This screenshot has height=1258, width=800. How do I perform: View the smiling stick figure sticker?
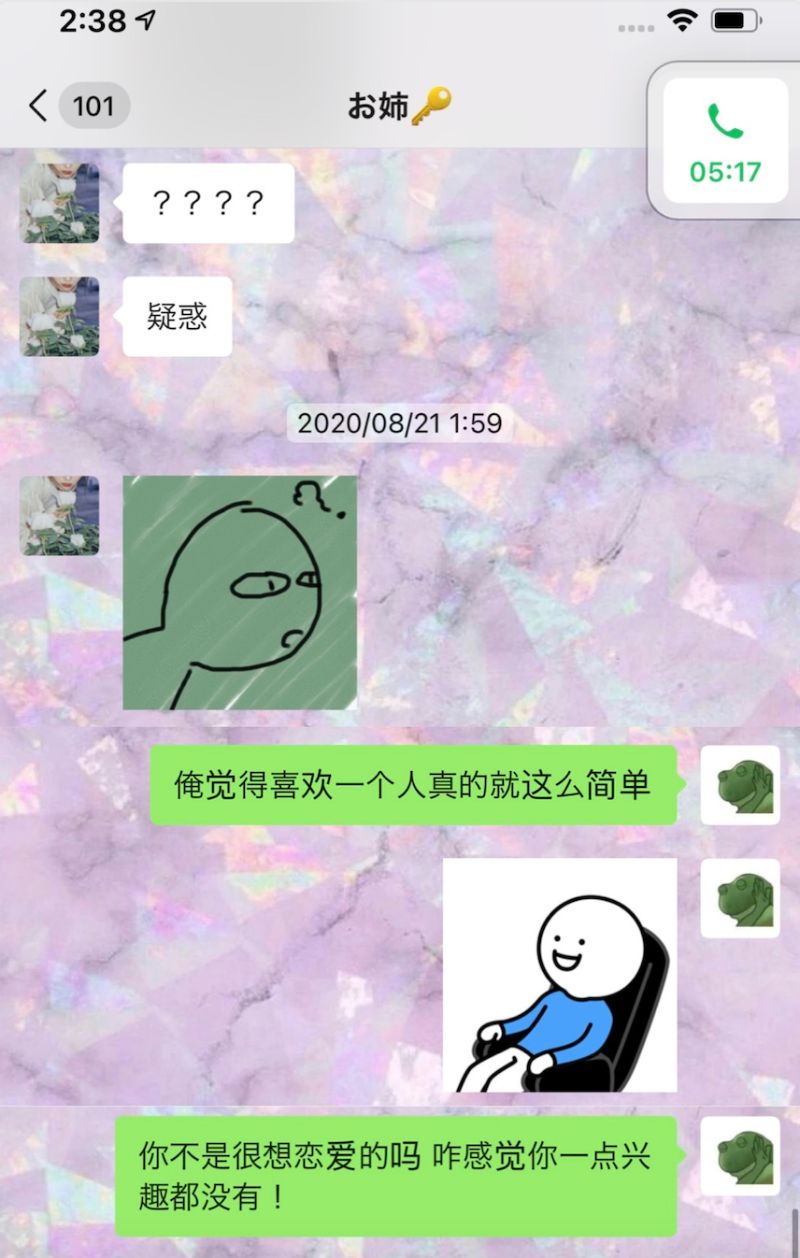click(x=560, y=975)
